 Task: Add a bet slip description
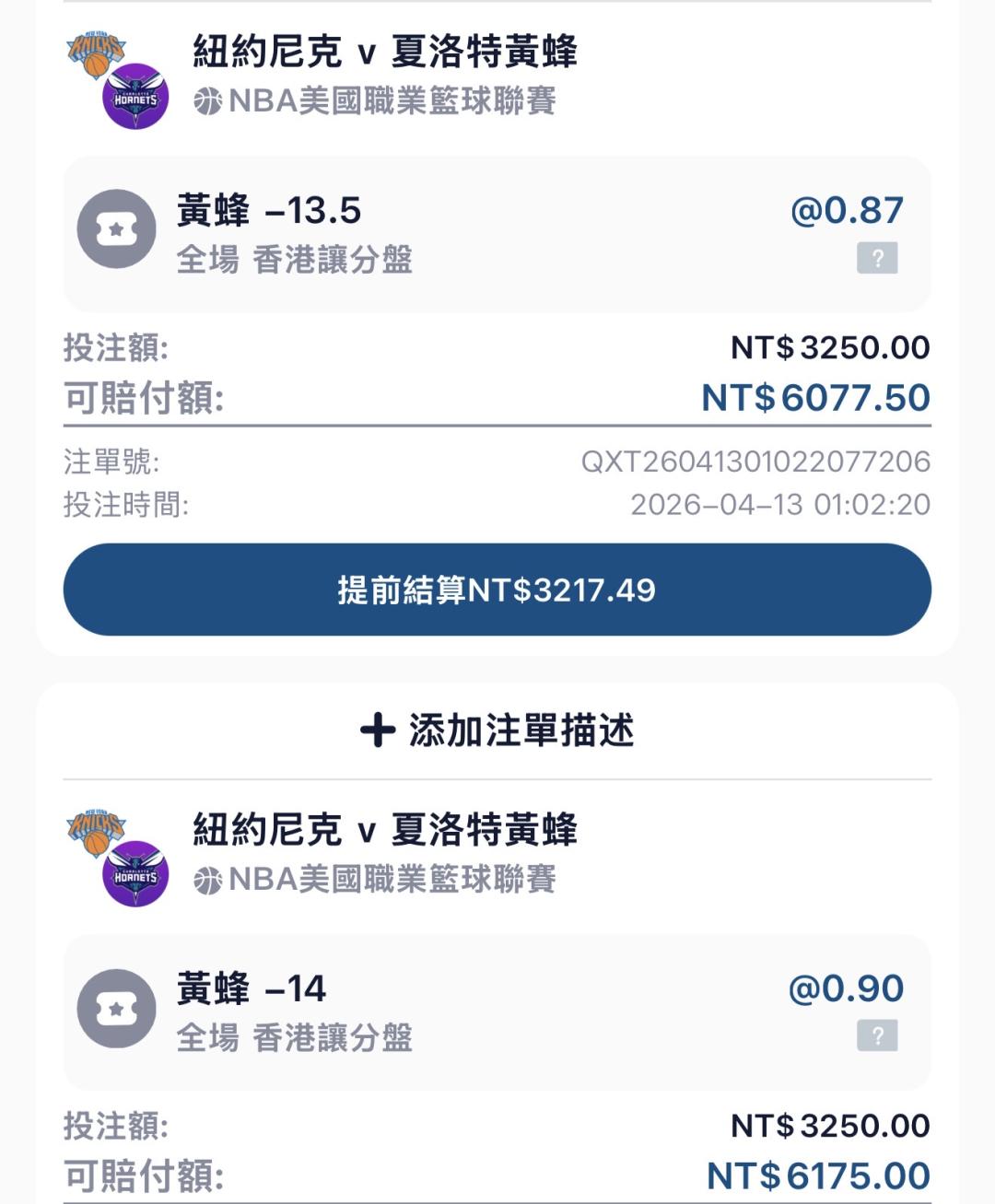(497, 731)
